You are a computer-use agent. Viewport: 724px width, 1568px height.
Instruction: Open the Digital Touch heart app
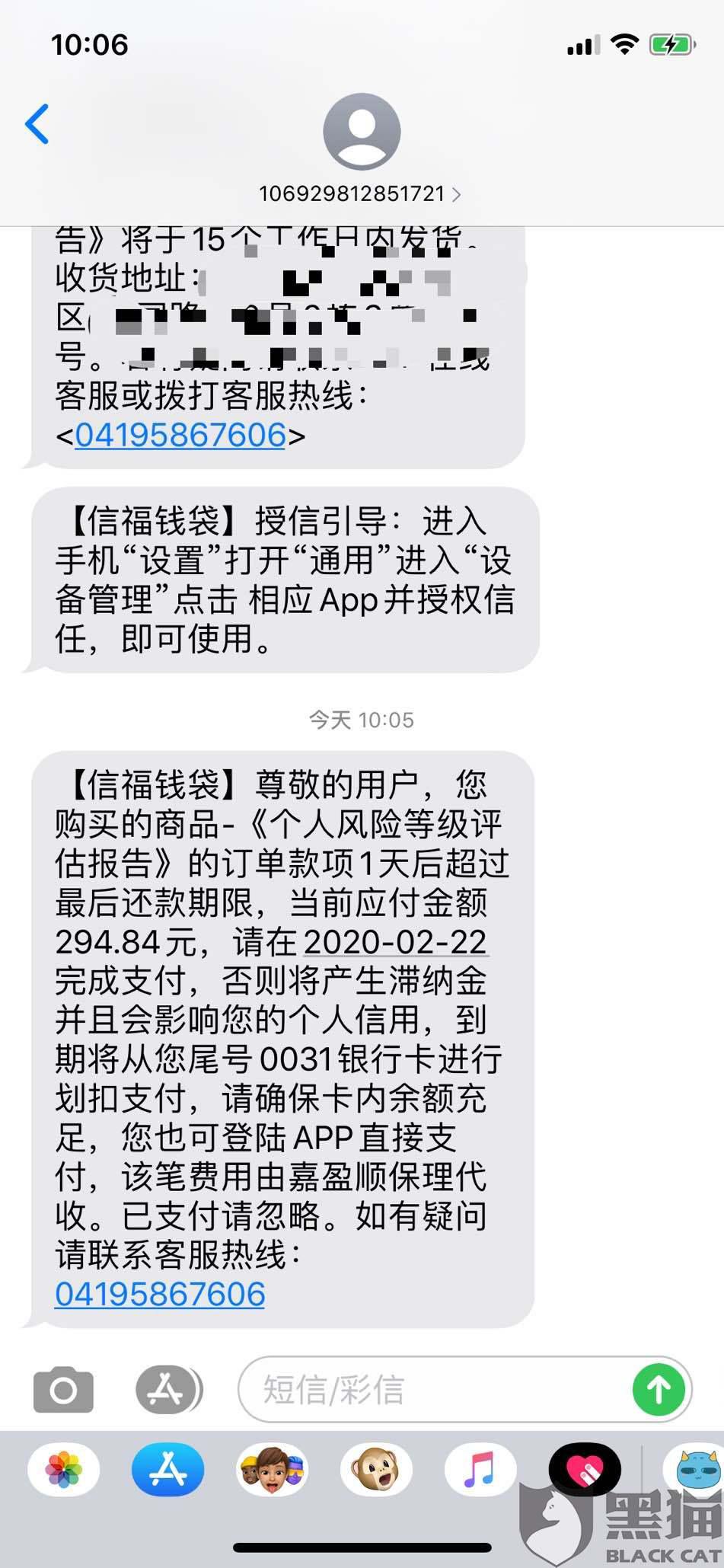(585, 1469)
